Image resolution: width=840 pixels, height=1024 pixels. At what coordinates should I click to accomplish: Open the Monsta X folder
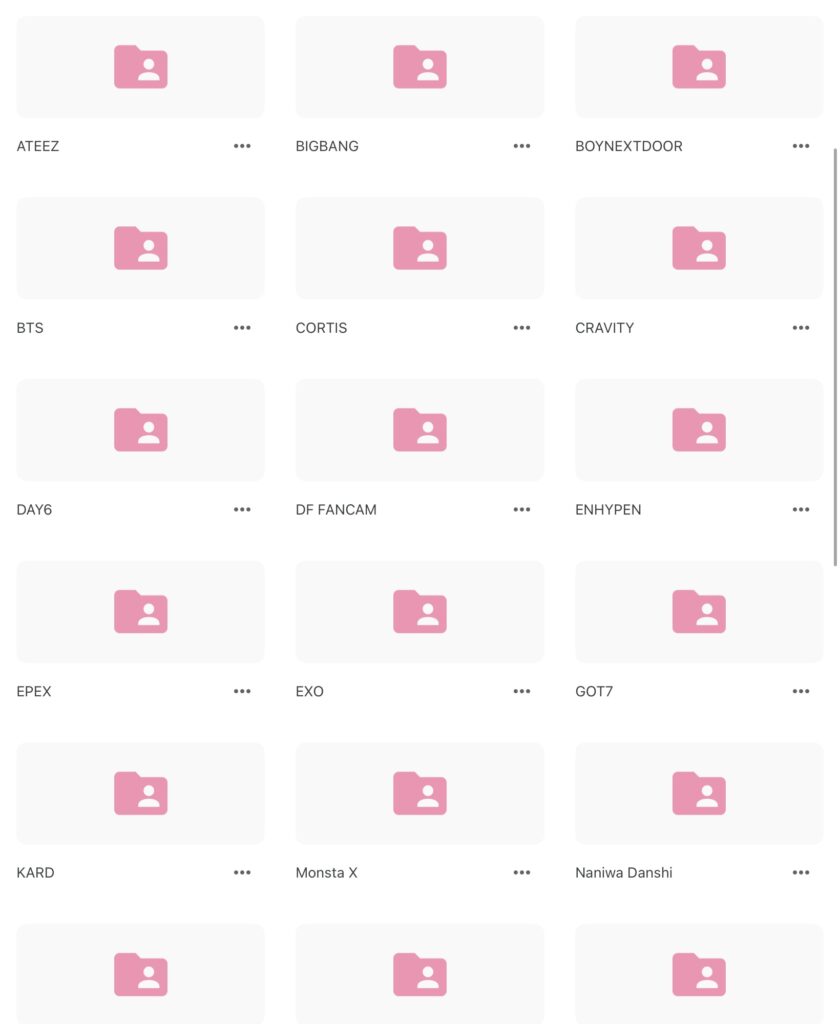419,793
